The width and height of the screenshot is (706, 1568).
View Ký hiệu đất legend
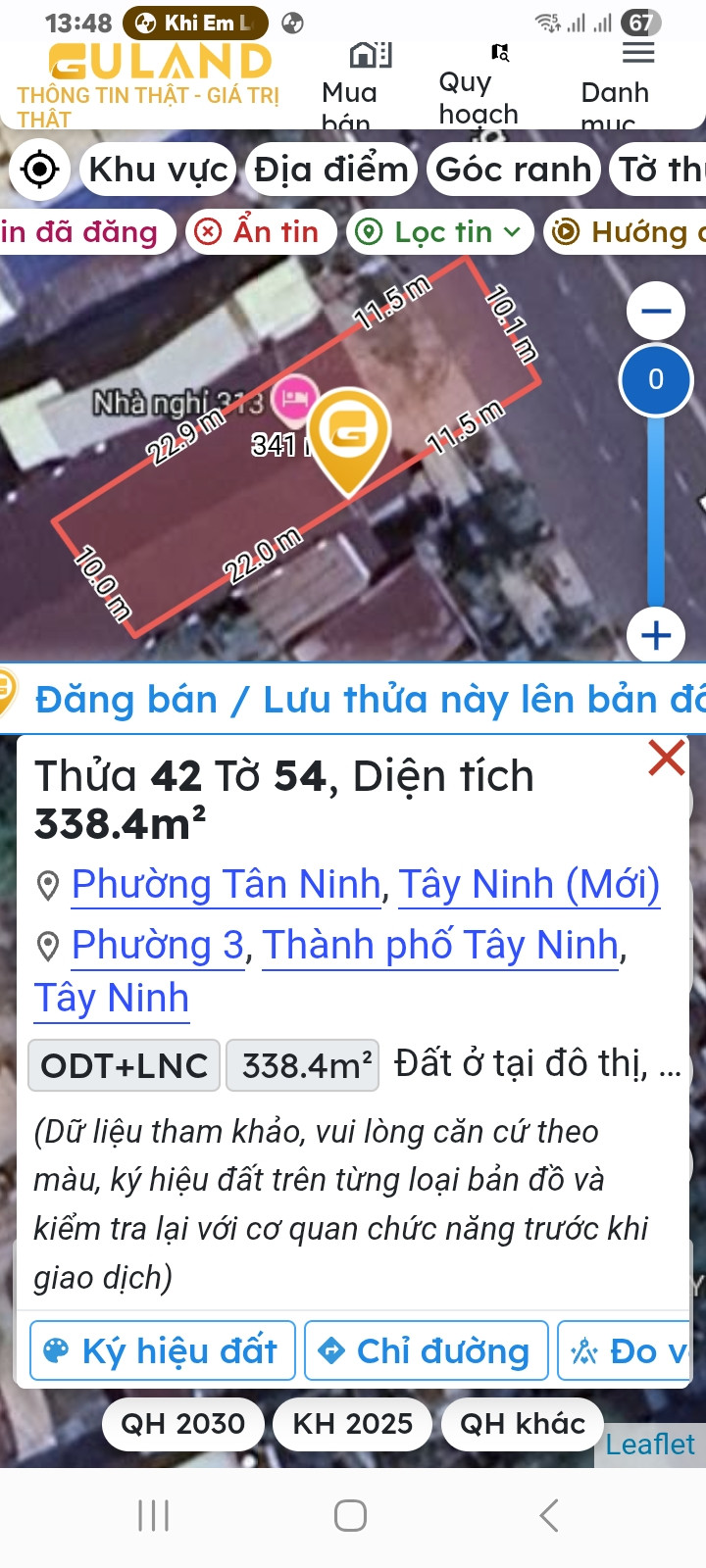click(163, 1351)
